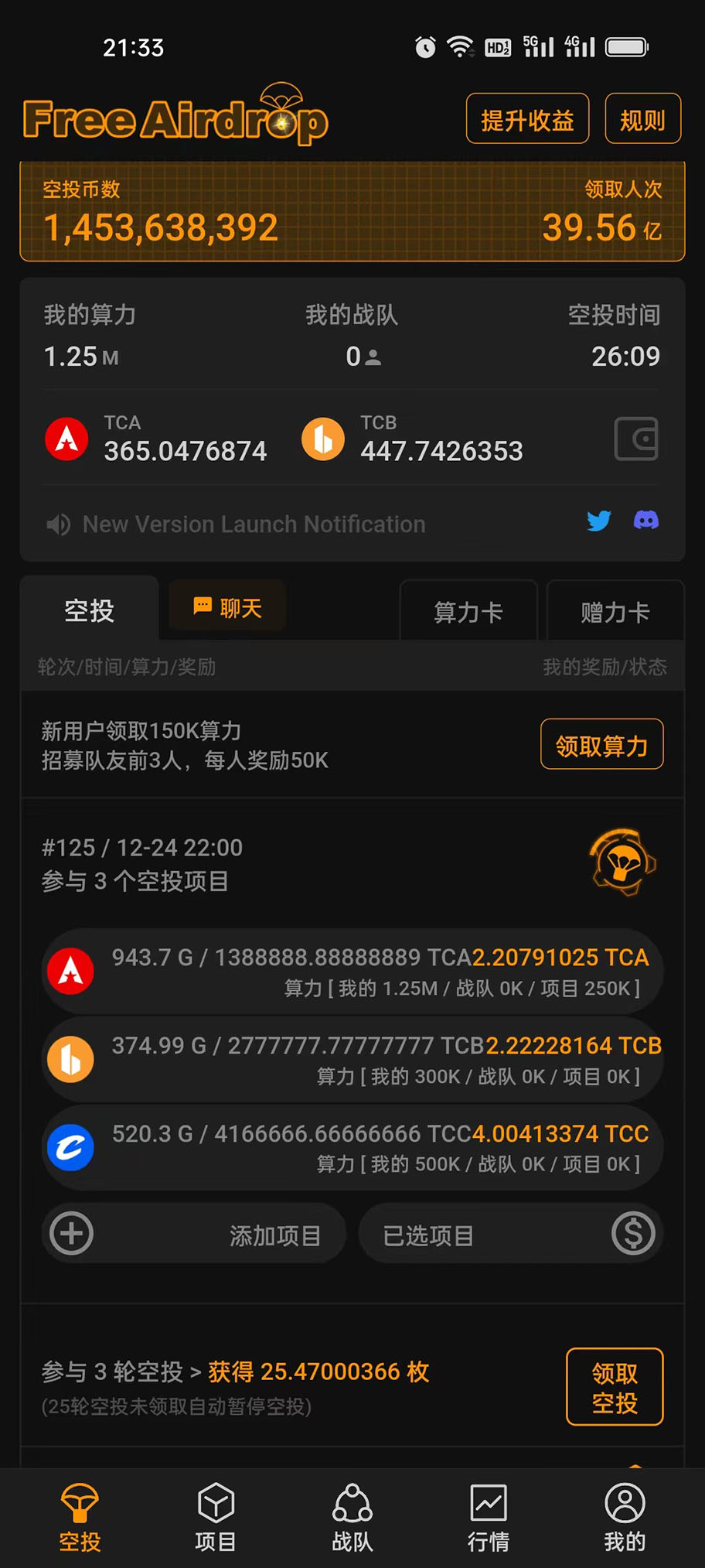
Task: Open the Twitter link icon
Action: (x=598, y=521)
